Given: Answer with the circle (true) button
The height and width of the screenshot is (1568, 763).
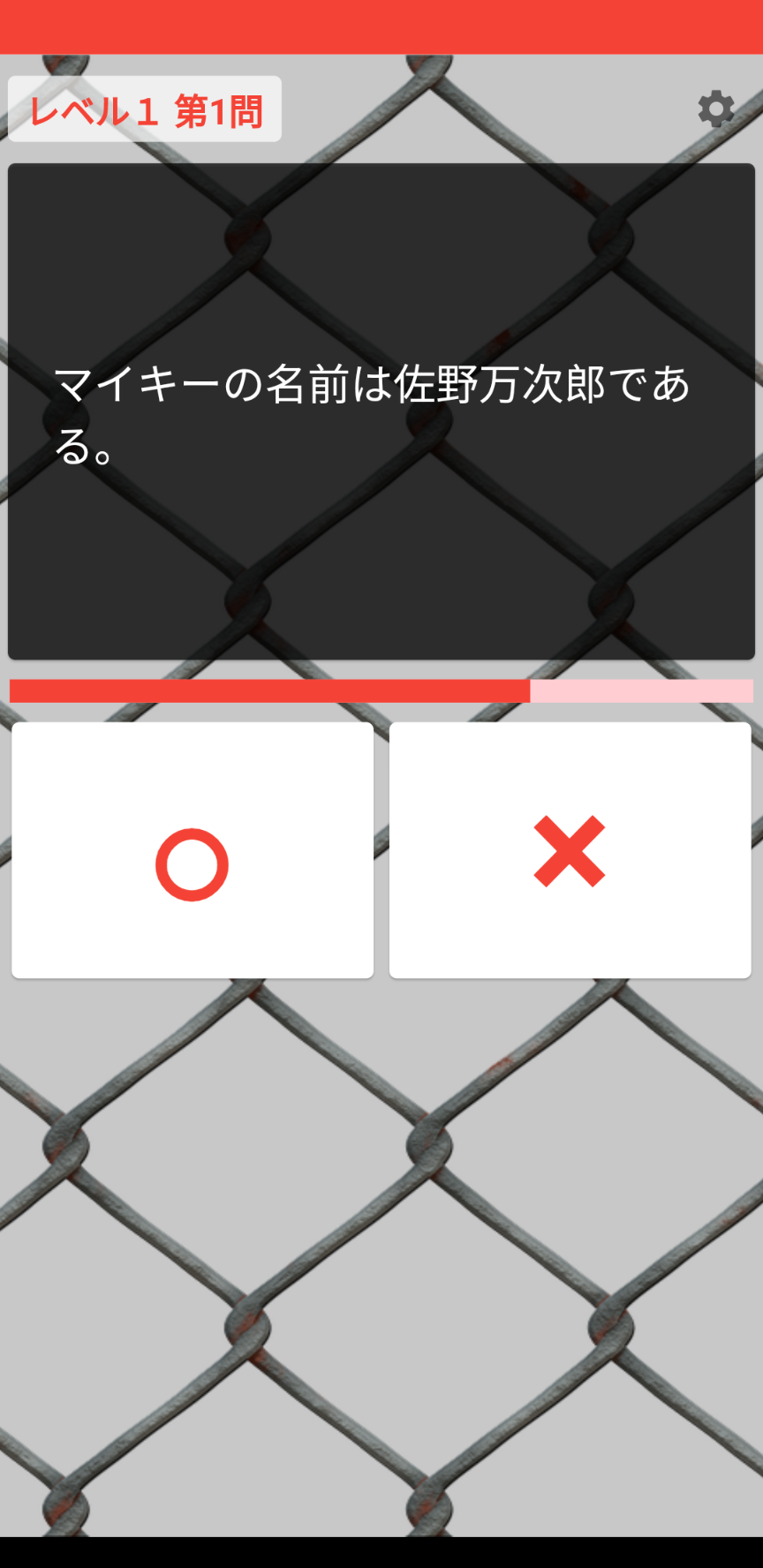Looking at the screenshot, I should (193, 850).
